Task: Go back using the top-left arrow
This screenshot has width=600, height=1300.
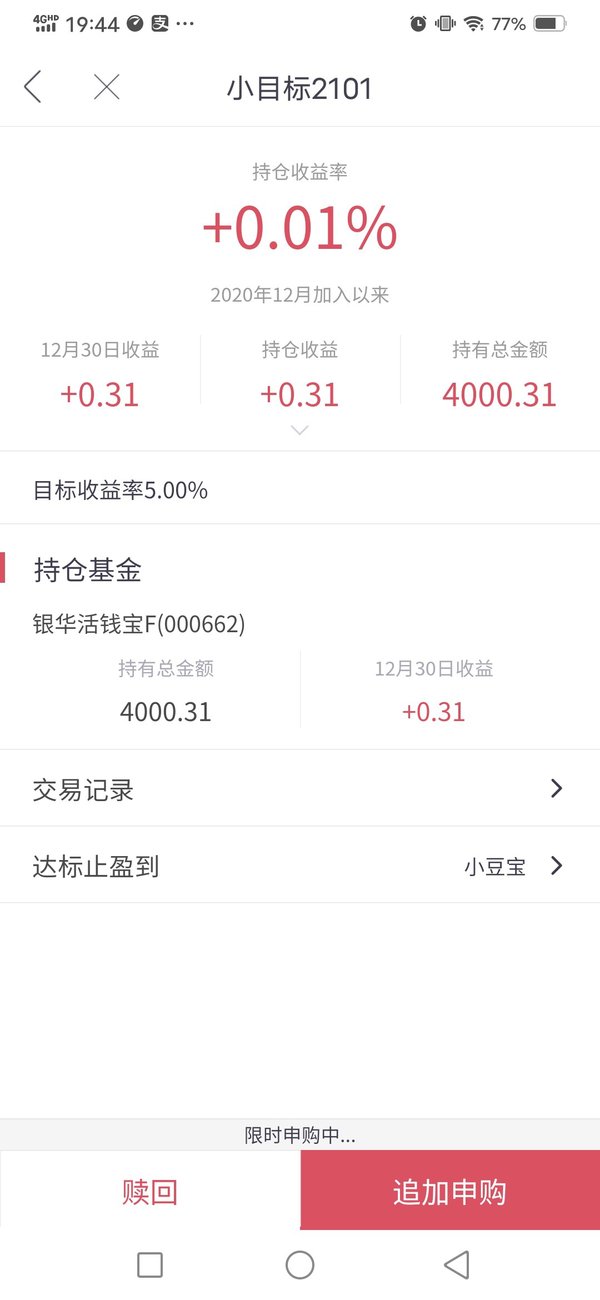Action: click(33, 87)
